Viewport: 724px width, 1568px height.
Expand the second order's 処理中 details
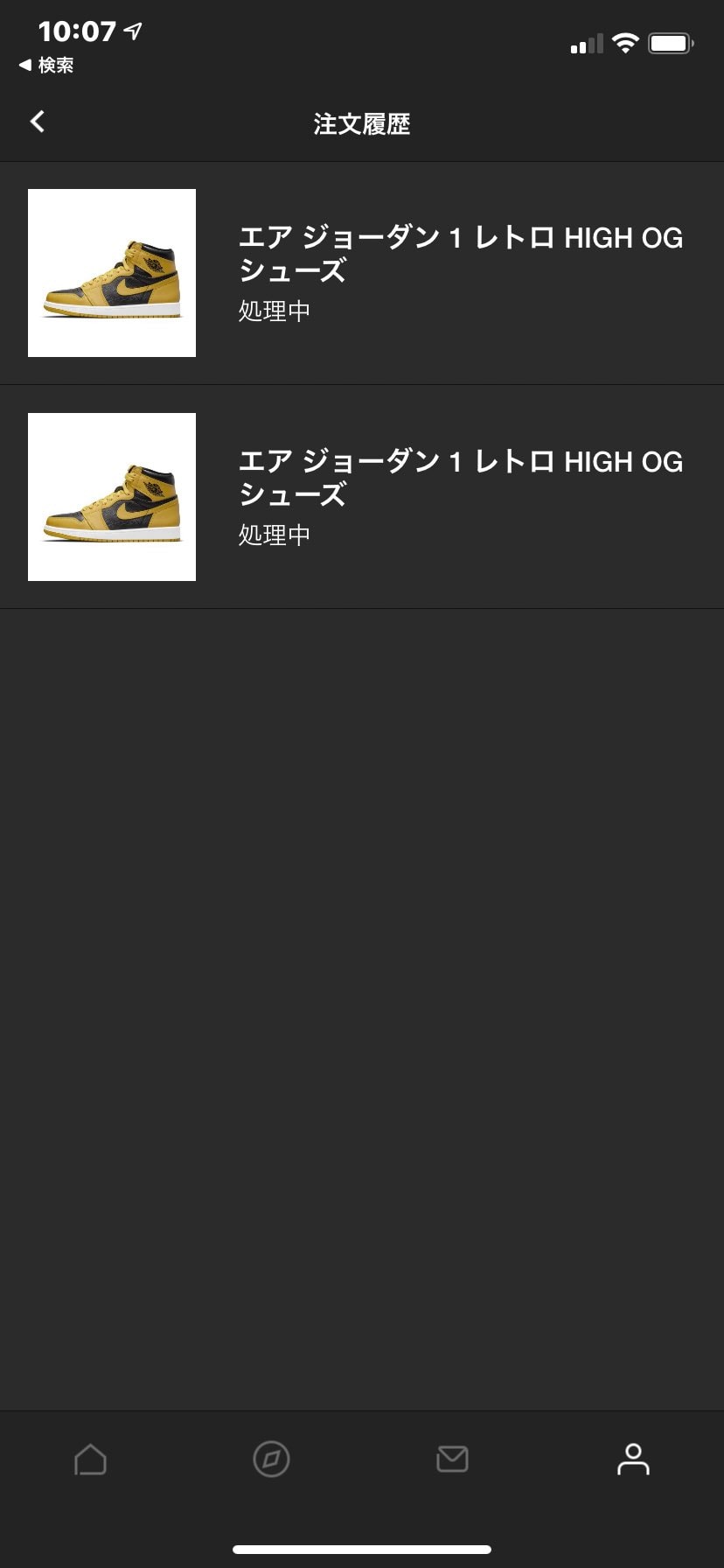(274, 535)
